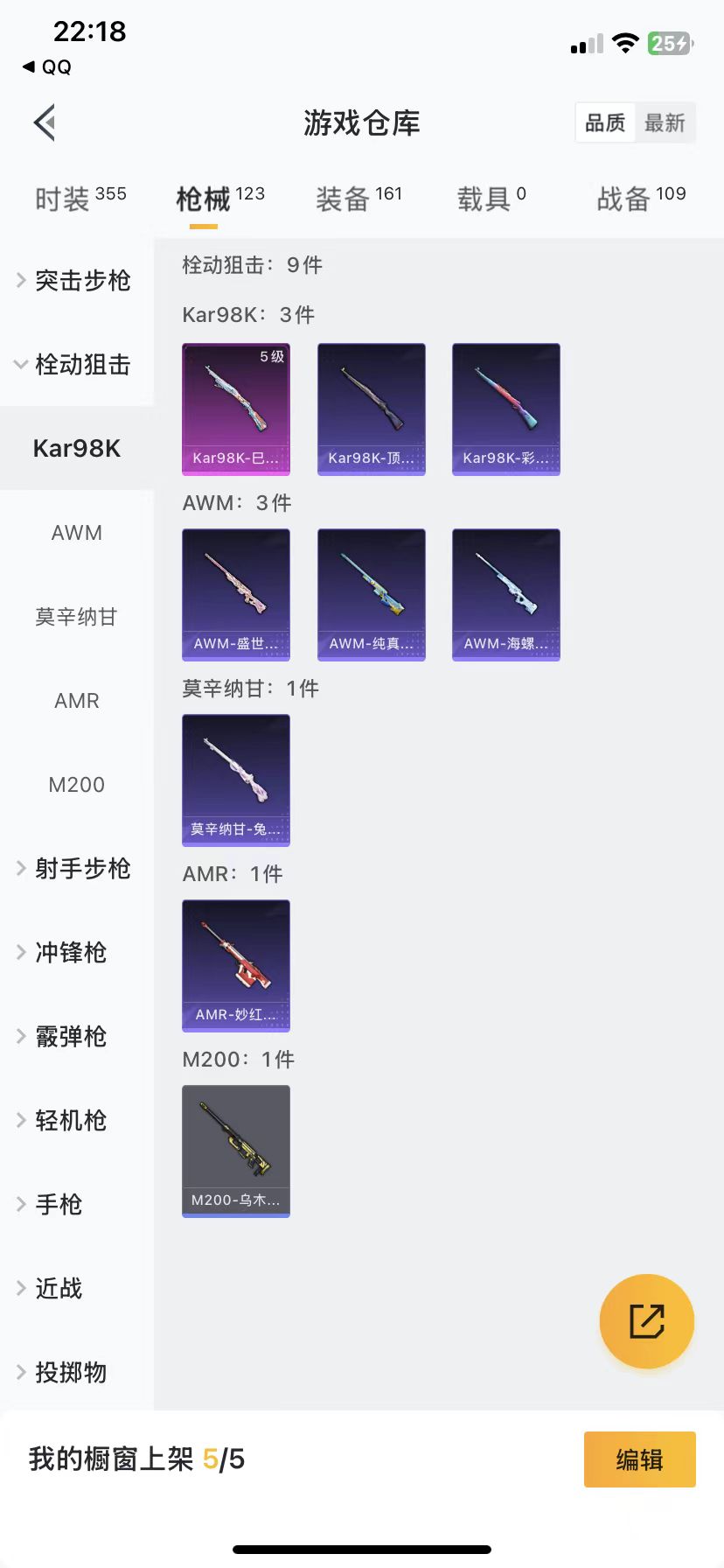724x1568 pixels.
Task: Tap the orange share floating button
Action: pos(647,1320)
